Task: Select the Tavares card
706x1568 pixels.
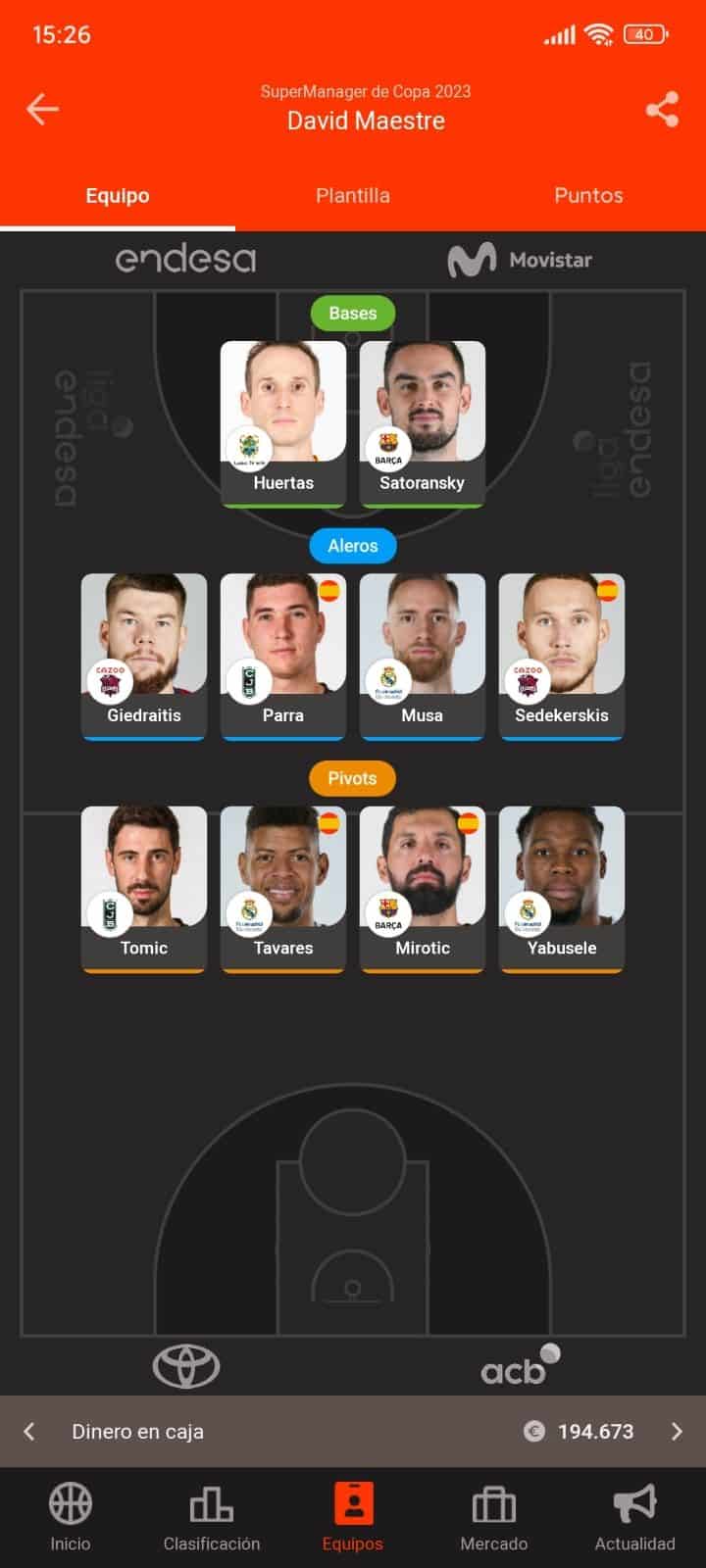Action: (283, 888)
